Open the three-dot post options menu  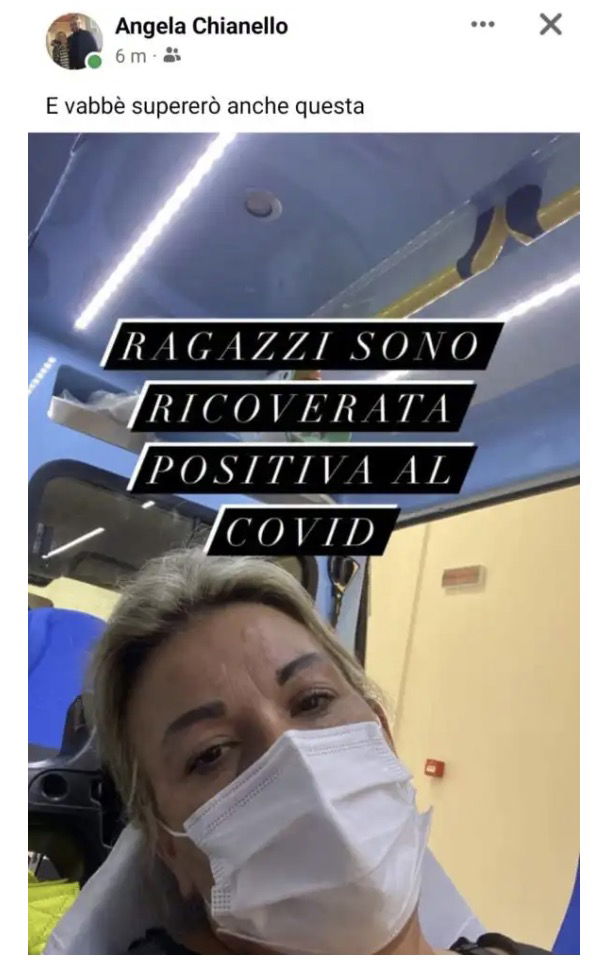pyautogui.click(x=483, y=25)
